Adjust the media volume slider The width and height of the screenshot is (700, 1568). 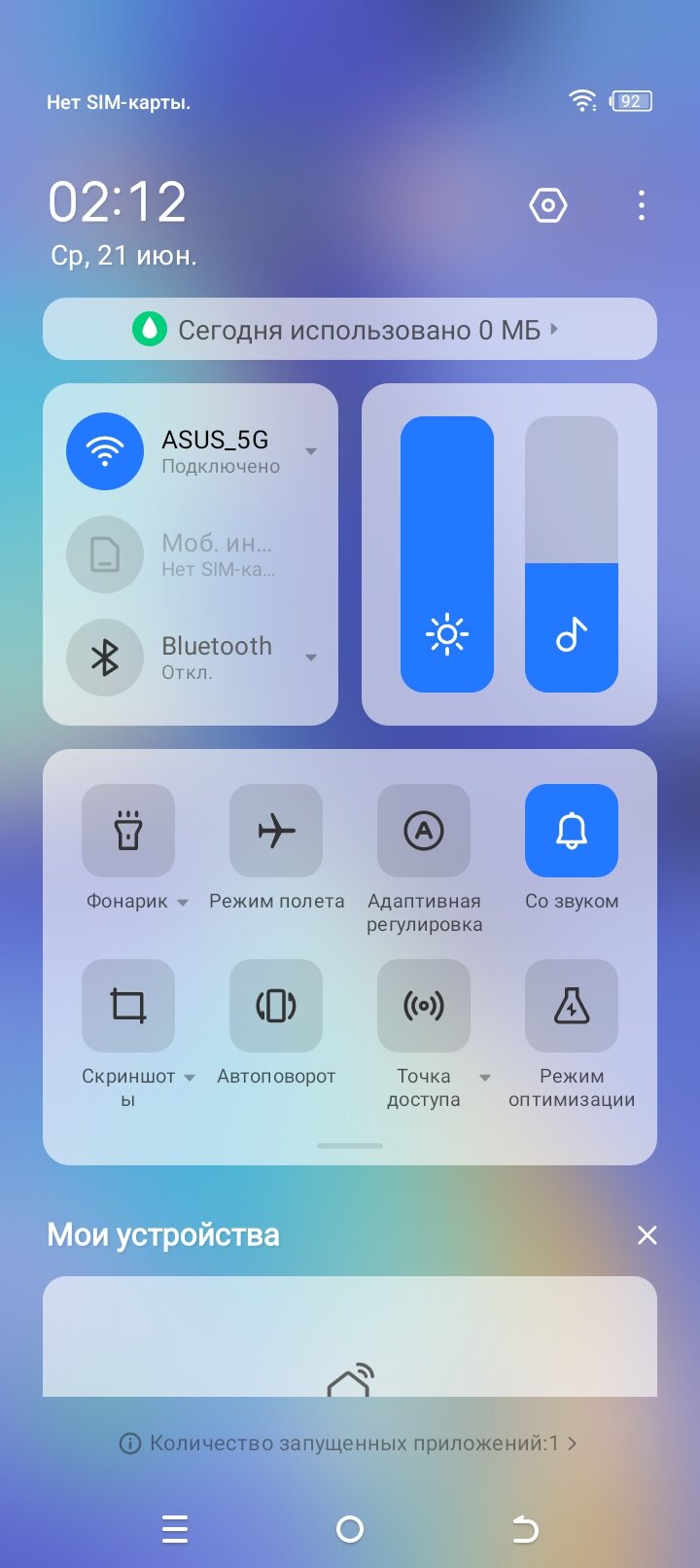pos(572,554)
